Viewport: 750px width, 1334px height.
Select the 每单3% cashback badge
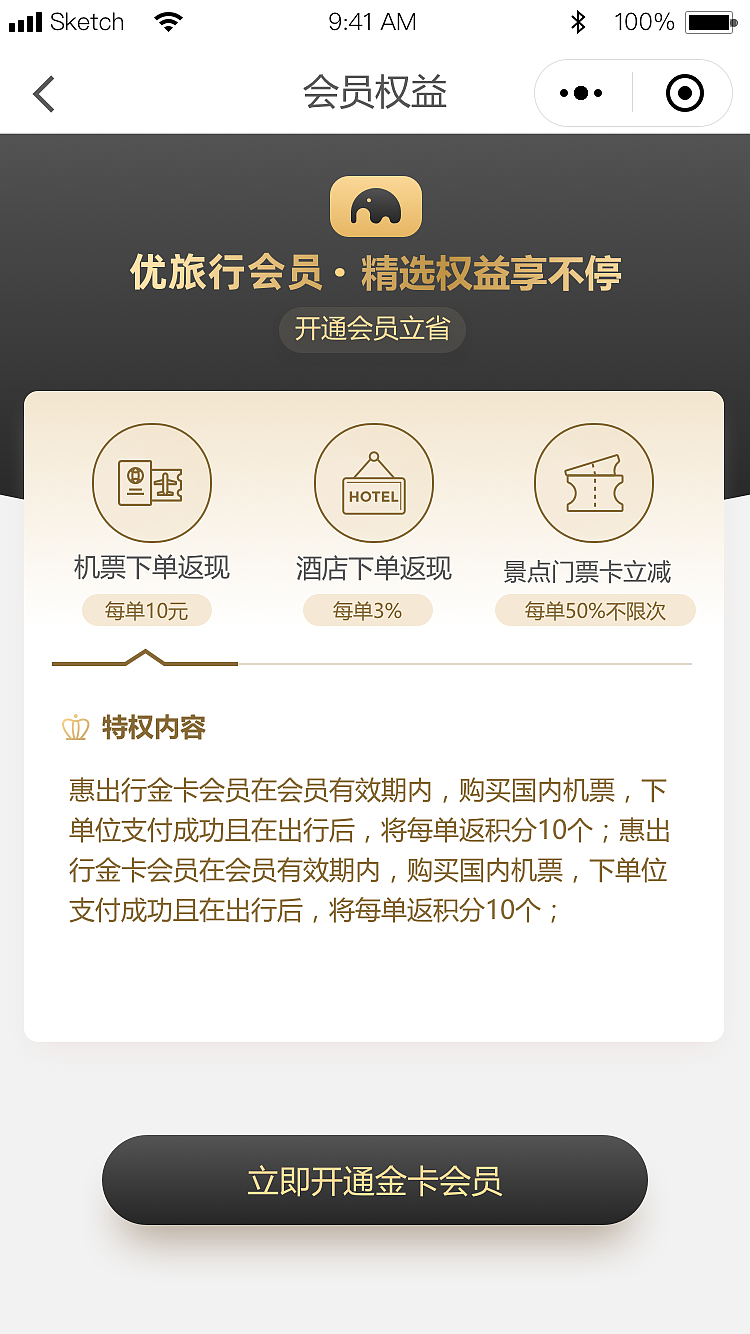[366, 610]
